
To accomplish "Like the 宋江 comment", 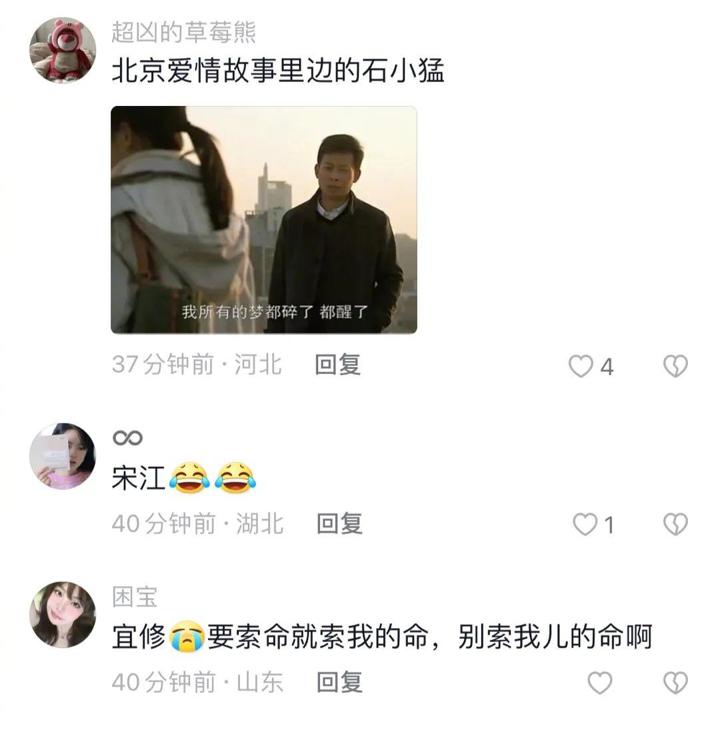I will point(584,524).
